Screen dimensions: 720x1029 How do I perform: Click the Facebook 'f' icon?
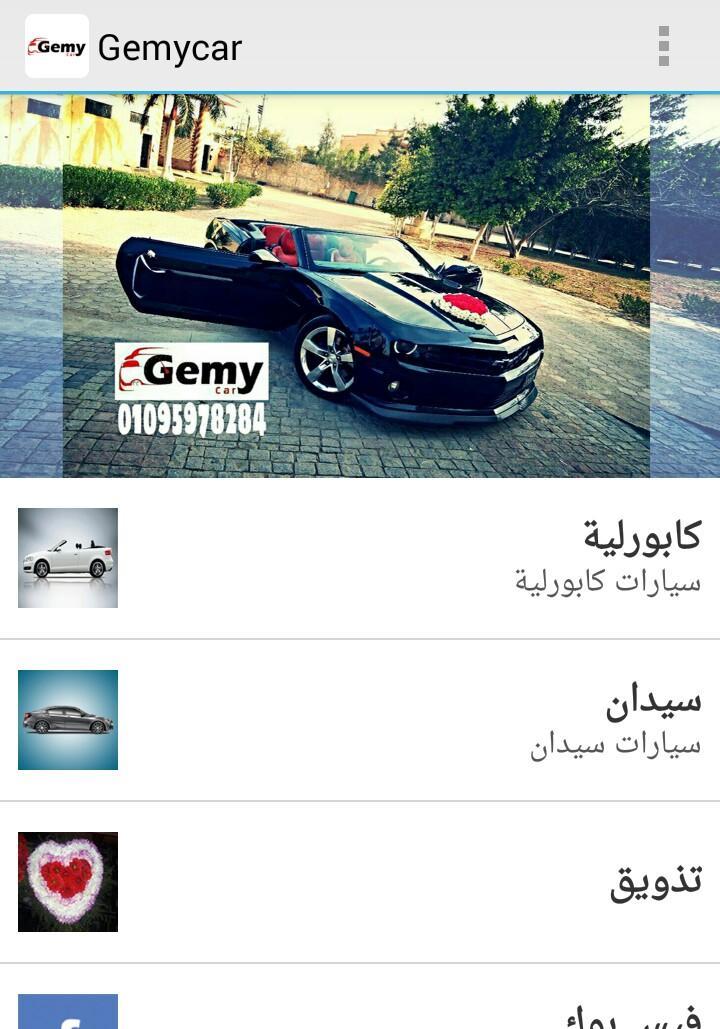coord(66,1014)
